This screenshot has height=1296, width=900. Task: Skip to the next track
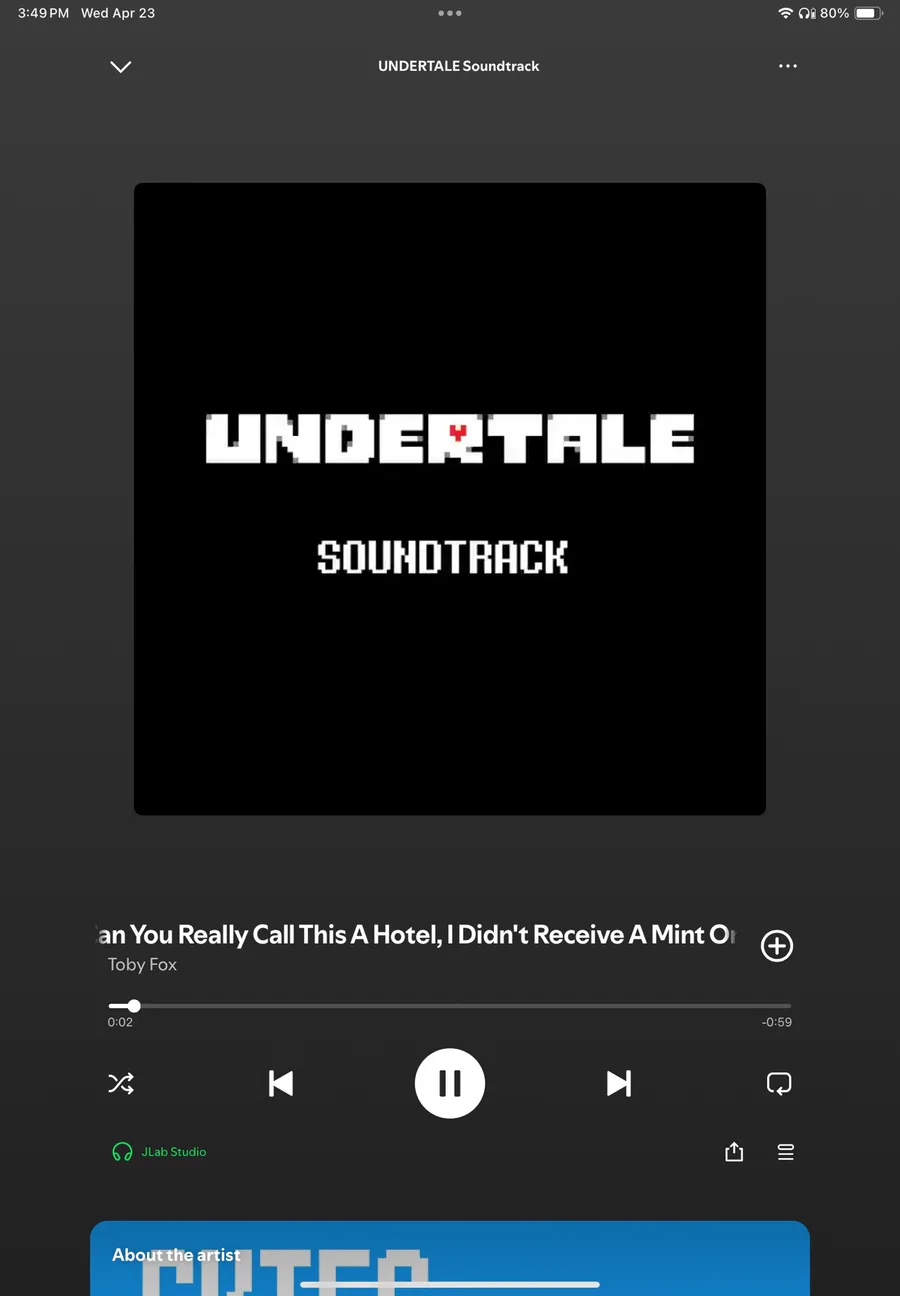tap(619, 1083)
